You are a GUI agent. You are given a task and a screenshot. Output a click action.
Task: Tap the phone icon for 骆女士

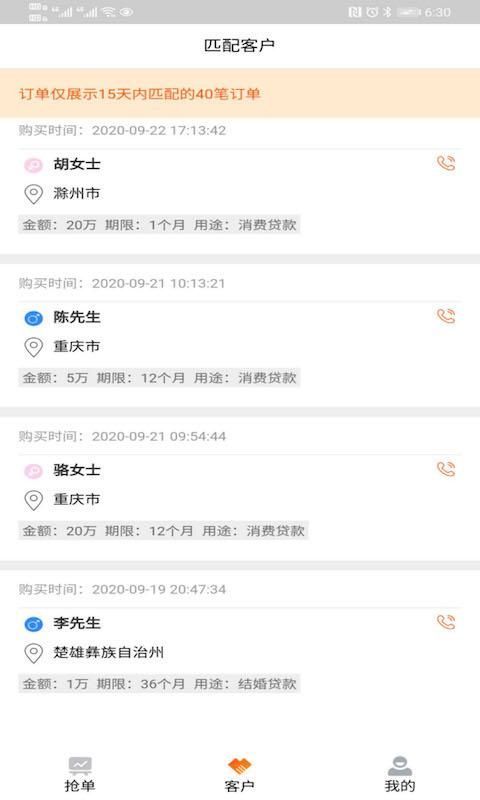pyautogui.click(x=446, y=469)
